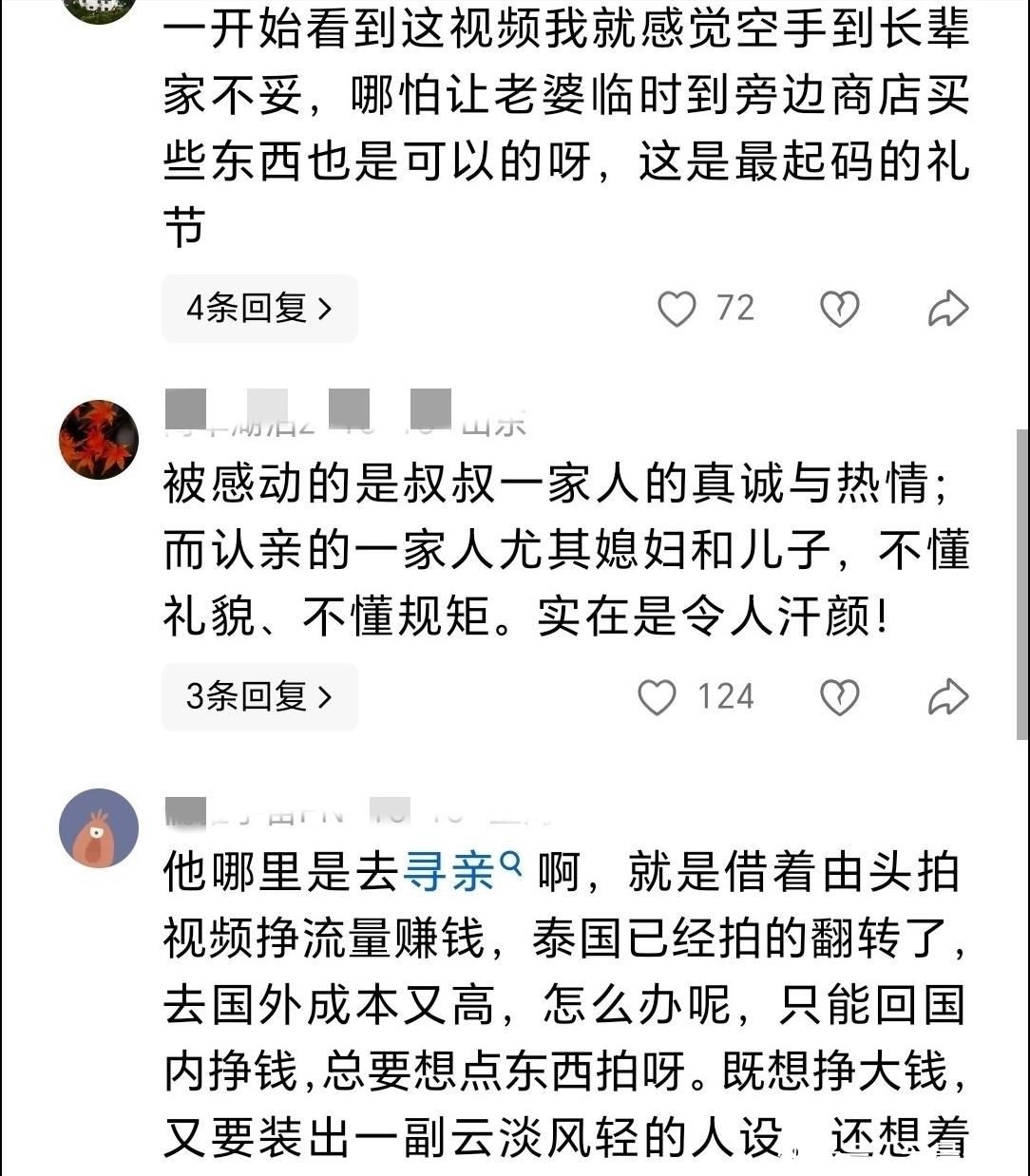Viewport: 1030px width, 1176px height.
Task: Share the comment with 124 likes
Action: pyautogui.click(x=947, y=697)
